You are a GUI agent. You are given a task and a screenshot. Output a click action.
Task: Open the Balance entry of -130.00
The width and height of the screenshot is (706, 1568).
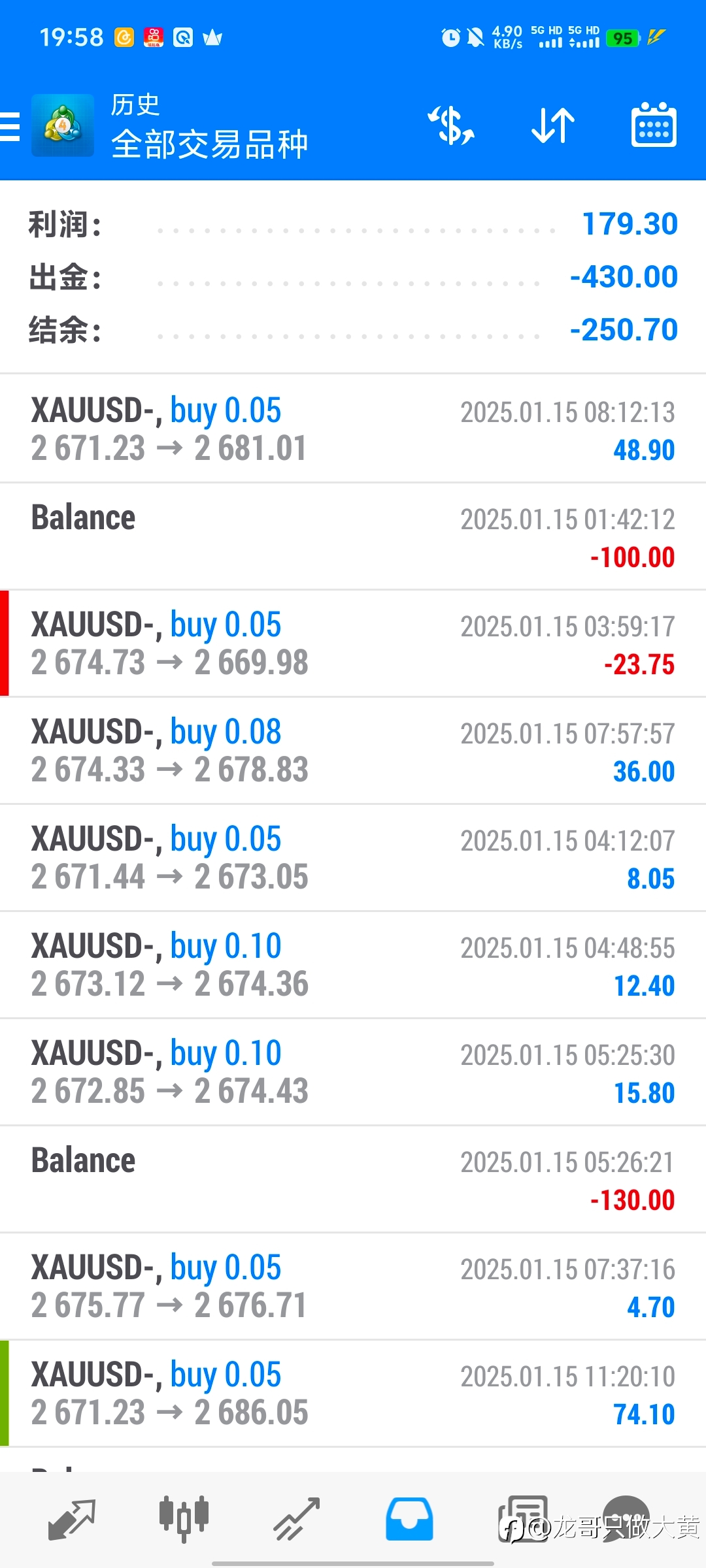(x=353, y=1179)
